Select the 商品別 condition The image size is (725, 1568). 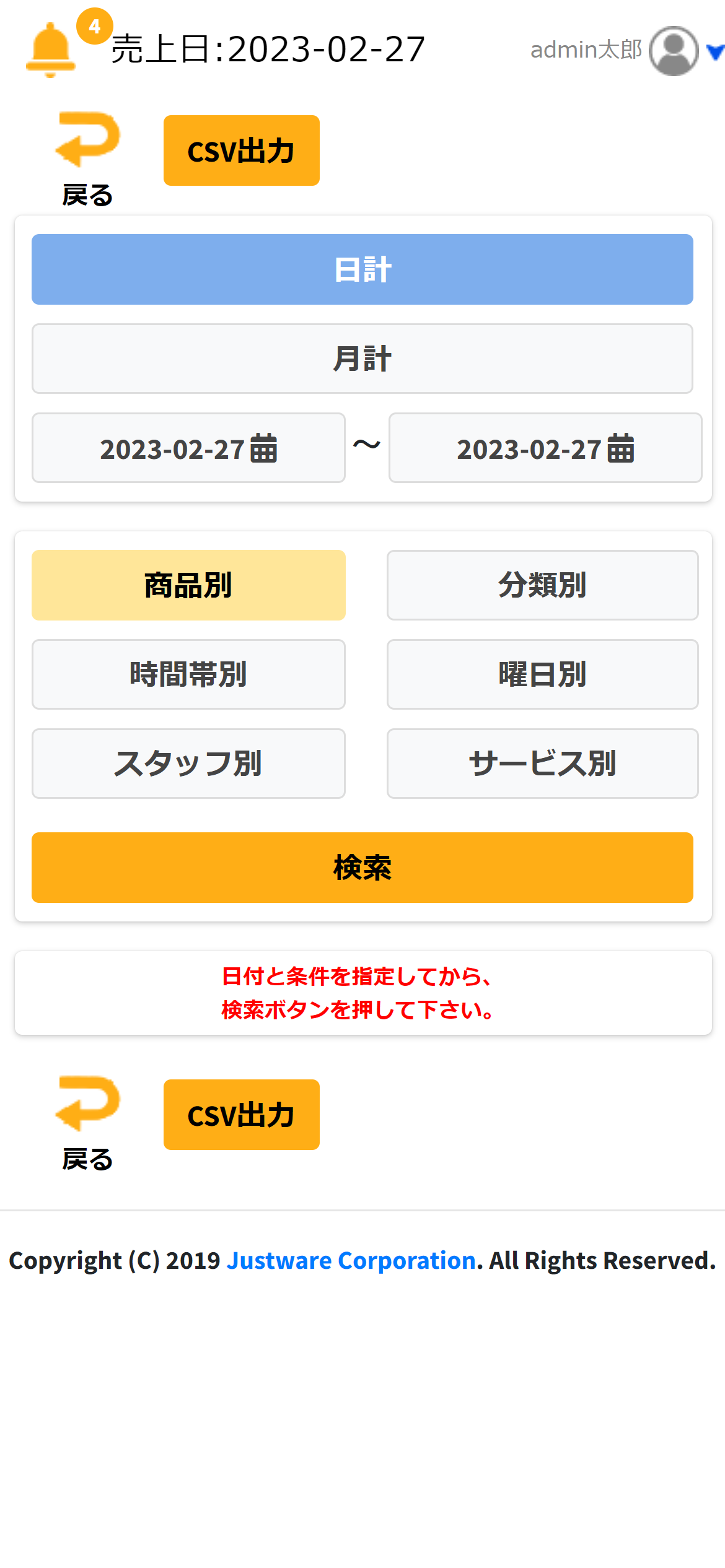(188, 585)
